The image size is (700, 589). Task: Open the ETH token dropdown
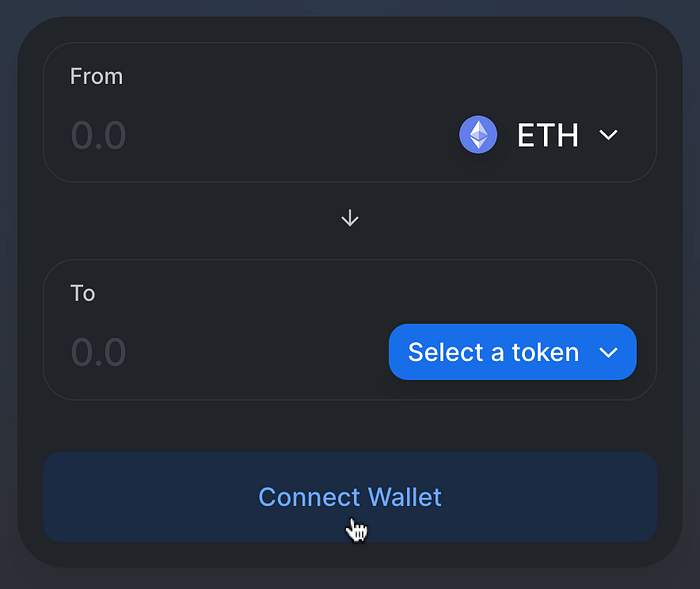(x=540, y=135)
